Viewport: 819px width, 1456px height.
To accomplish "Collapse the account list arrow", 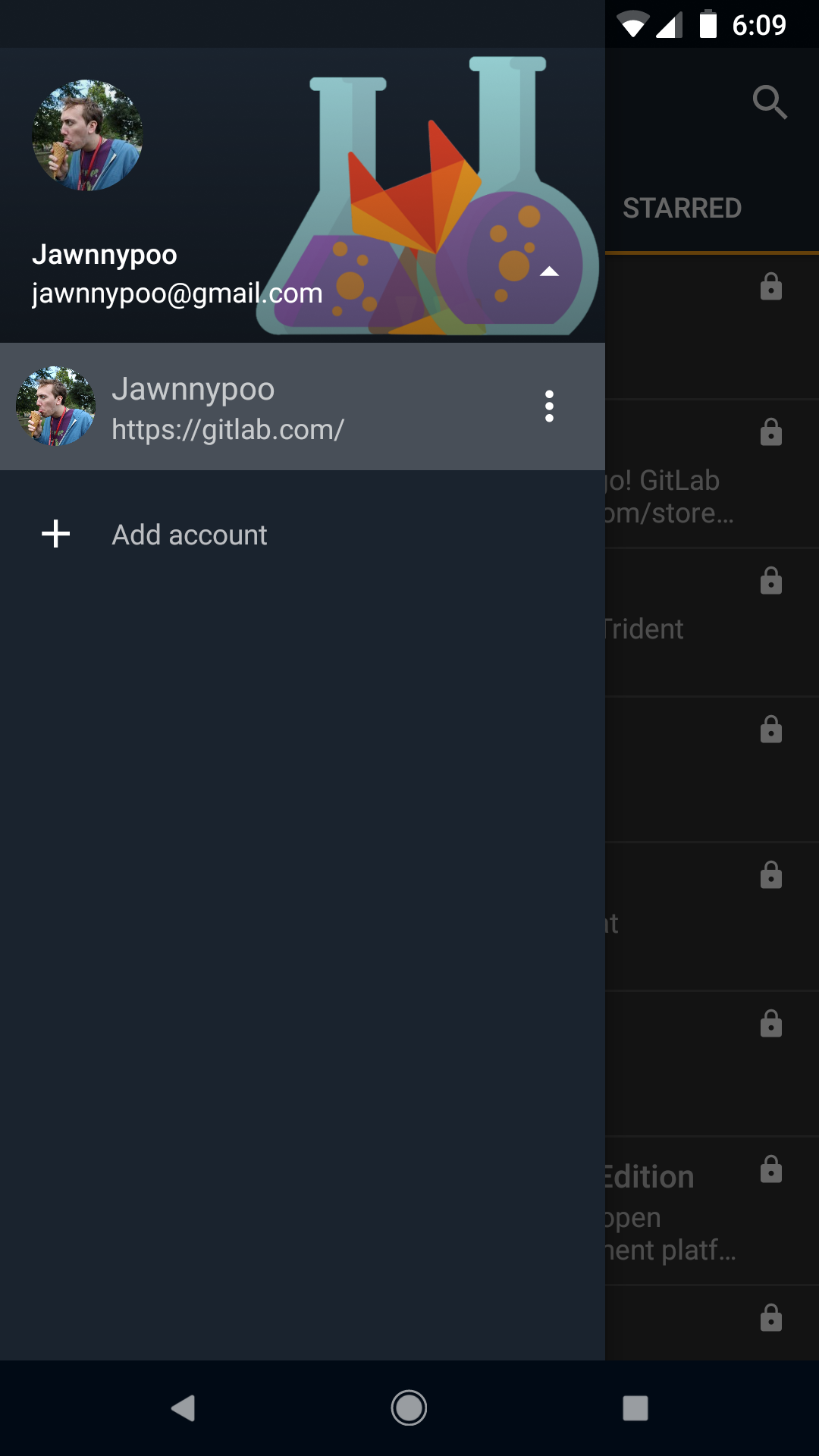I will (549, 271).
